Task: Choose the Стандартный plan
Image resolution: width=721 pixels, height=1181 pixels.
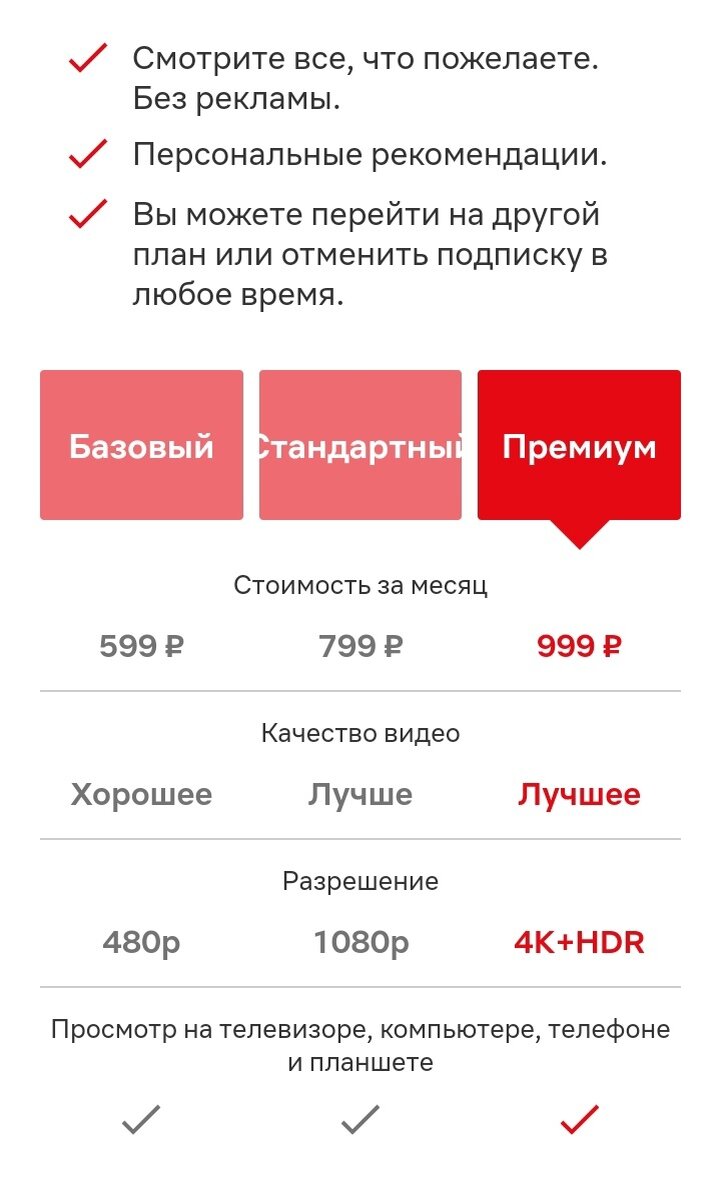Action: 360,445
